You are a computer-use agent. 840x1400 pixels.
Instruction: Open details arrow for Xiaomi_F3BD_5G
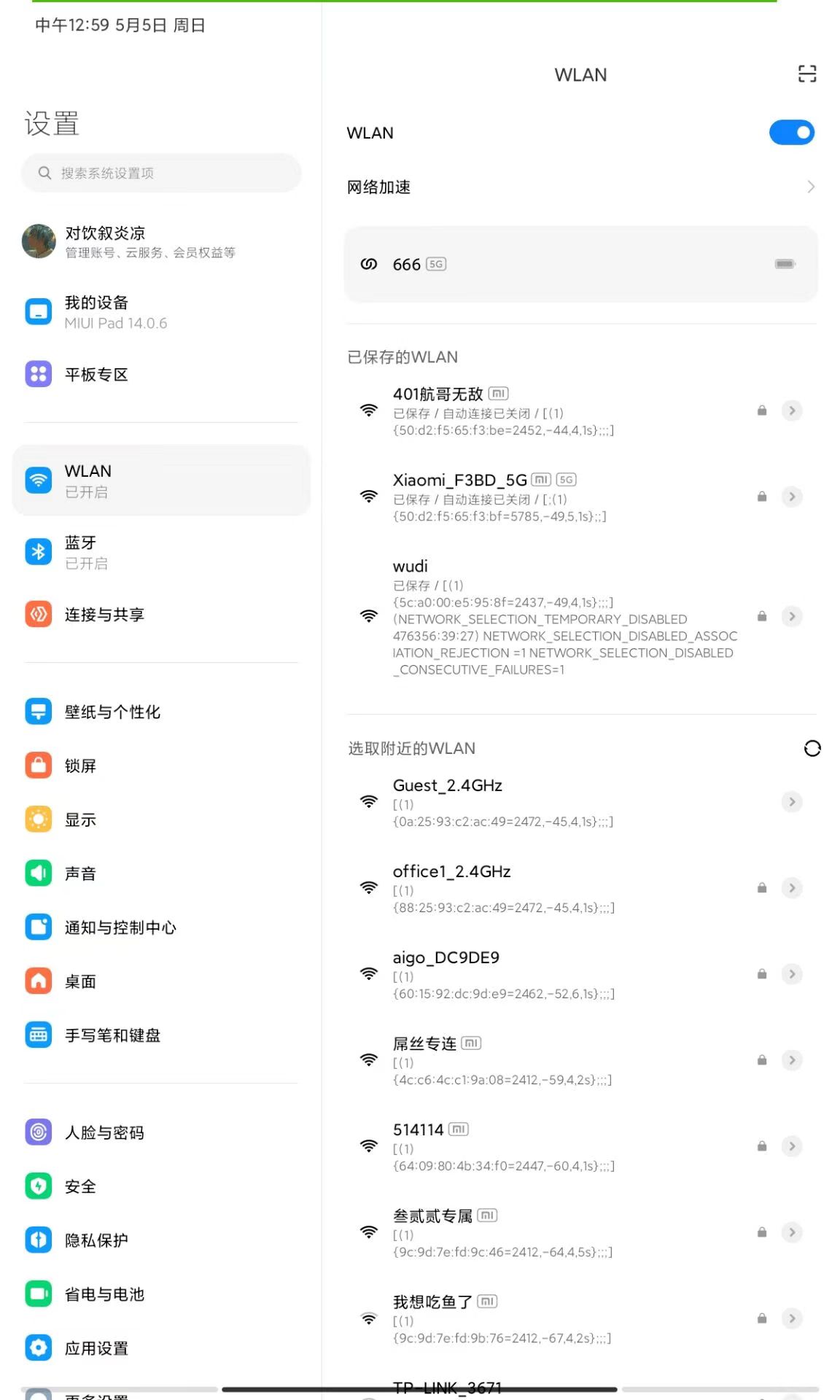pos(792,497)
